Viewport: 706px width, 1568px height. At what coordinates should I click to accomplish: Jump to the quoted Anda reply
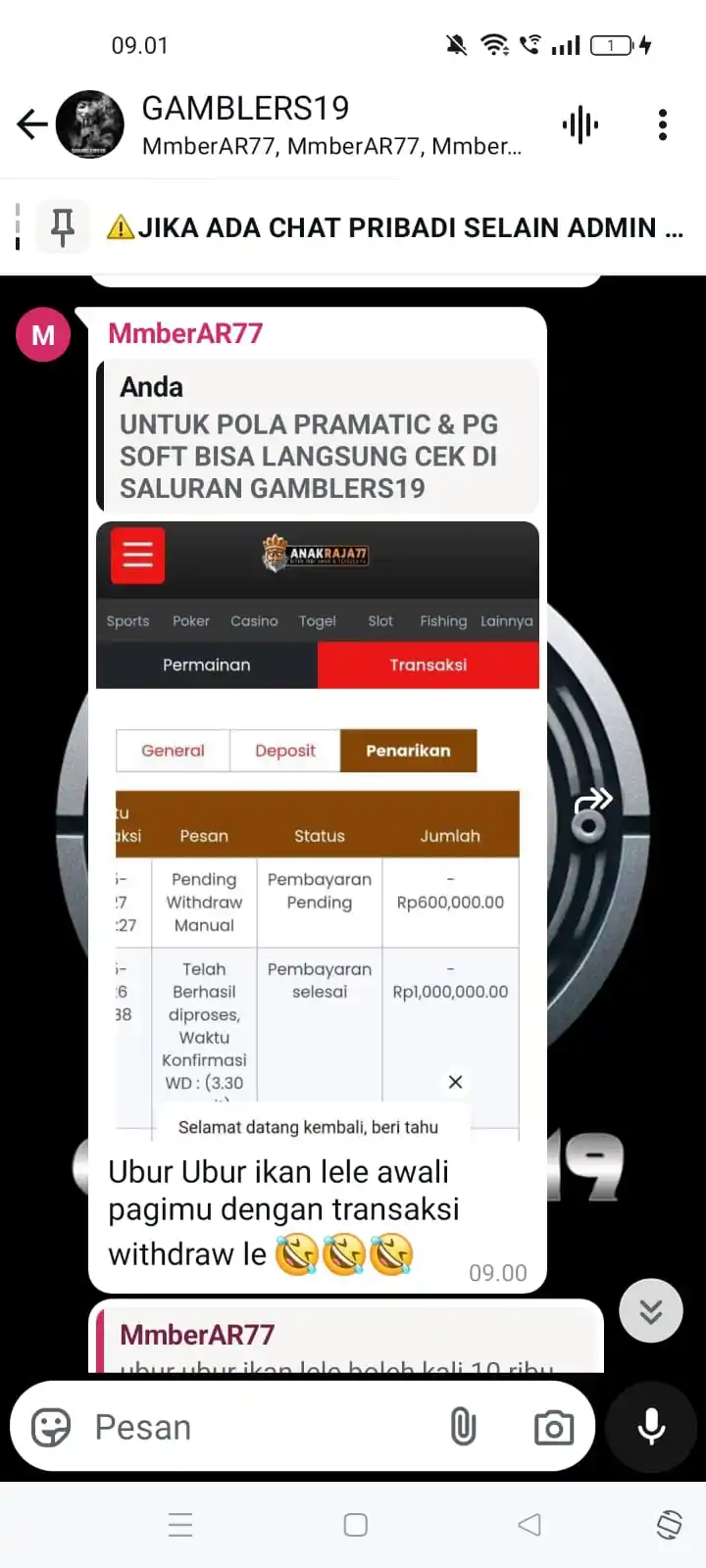pos(318,437)
